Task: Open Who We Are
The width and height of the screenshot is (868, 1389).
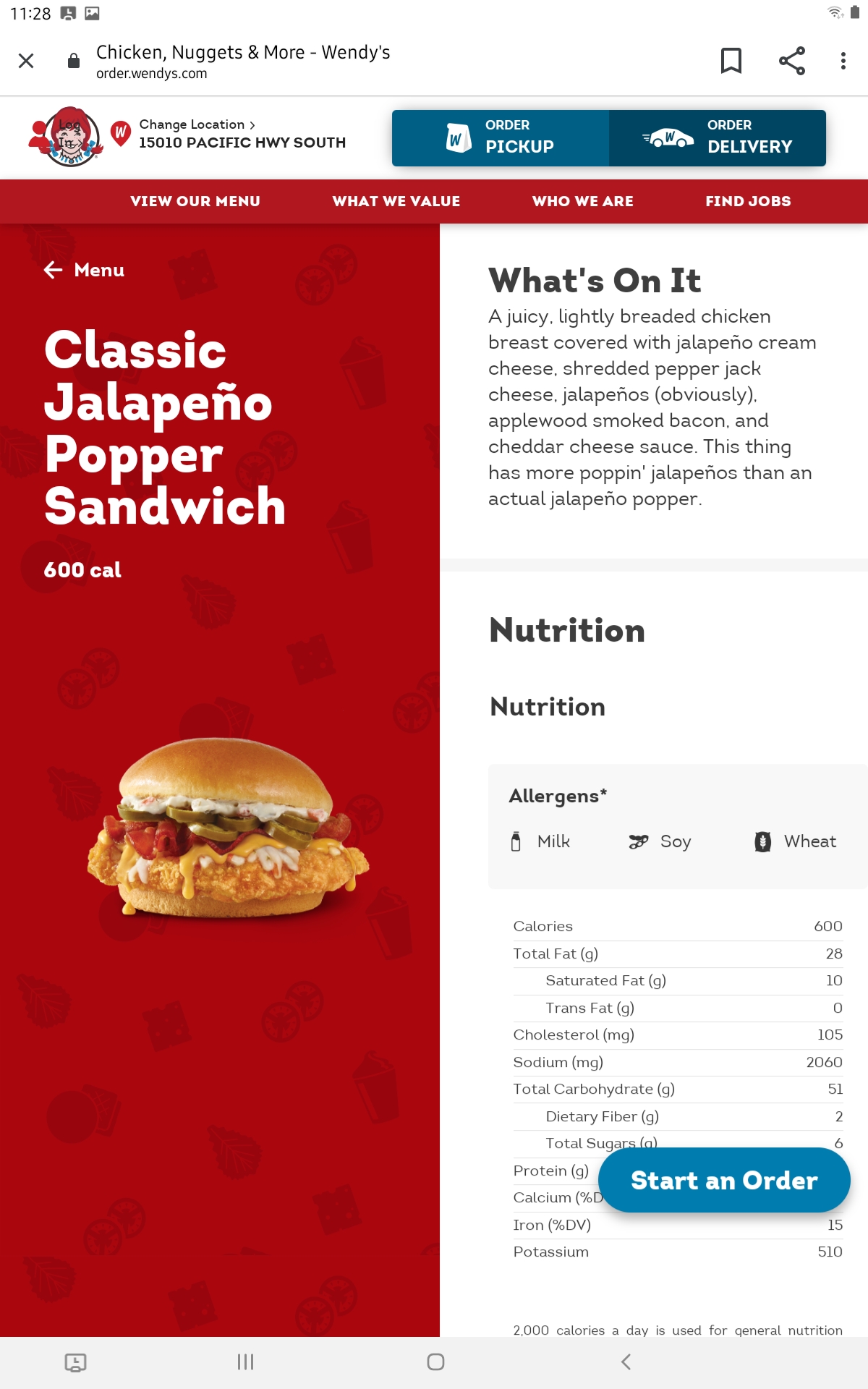Action: (582, 201)
